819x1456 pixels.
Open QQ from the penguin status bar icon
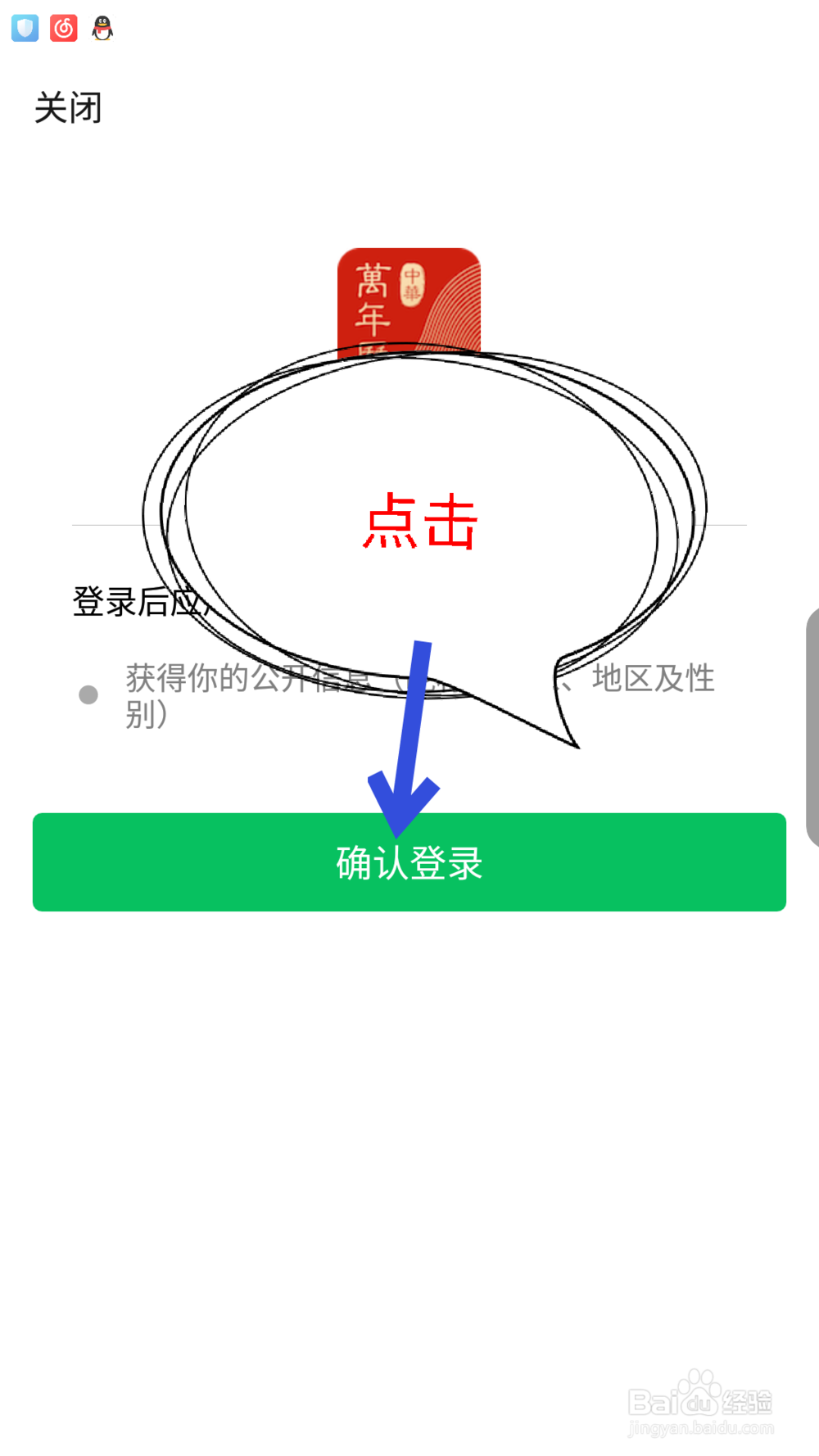coord(102,29)
